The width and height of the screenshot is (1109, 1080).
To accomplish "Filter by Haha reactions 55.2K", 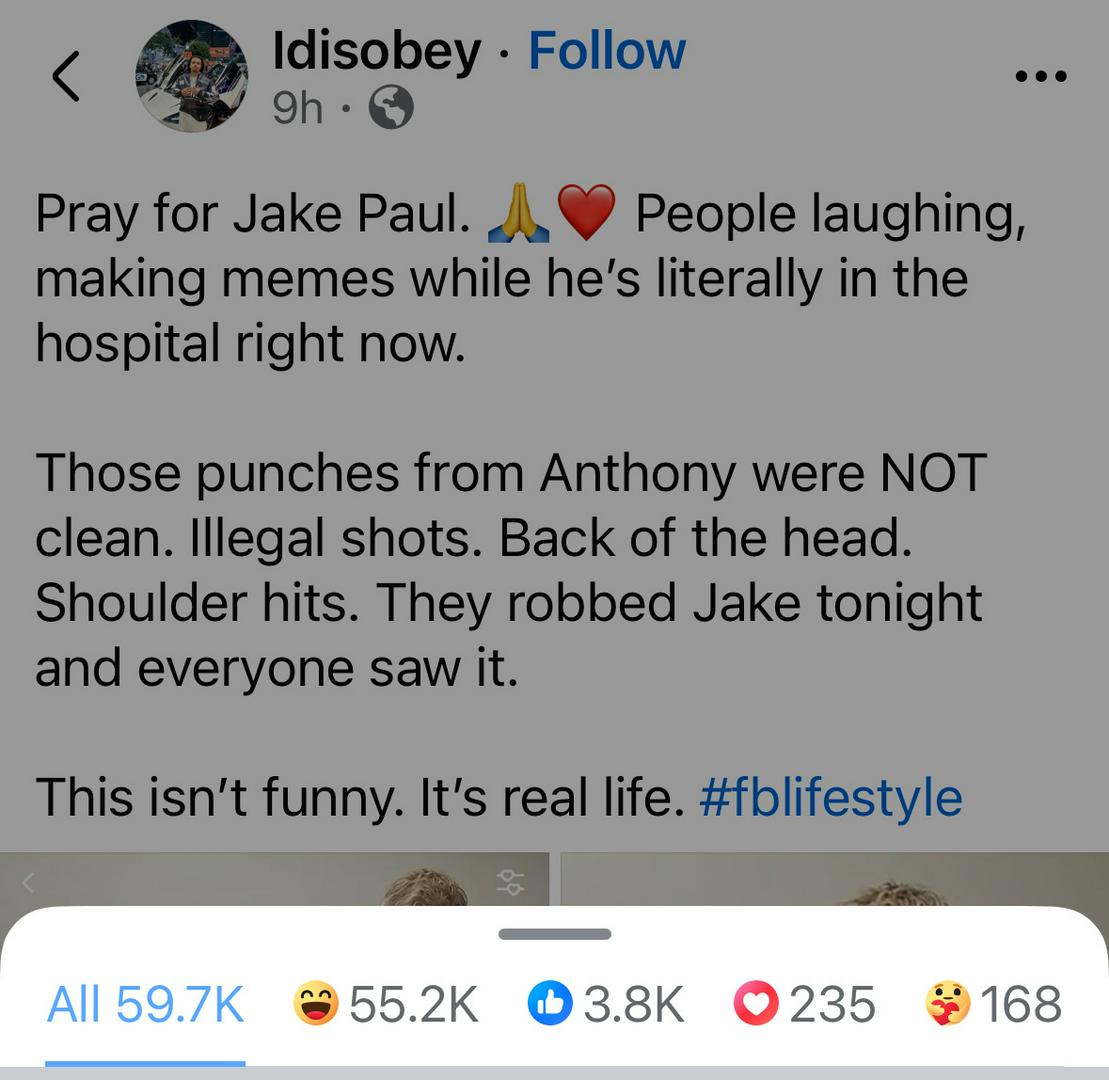I will tap(386, 1004).
